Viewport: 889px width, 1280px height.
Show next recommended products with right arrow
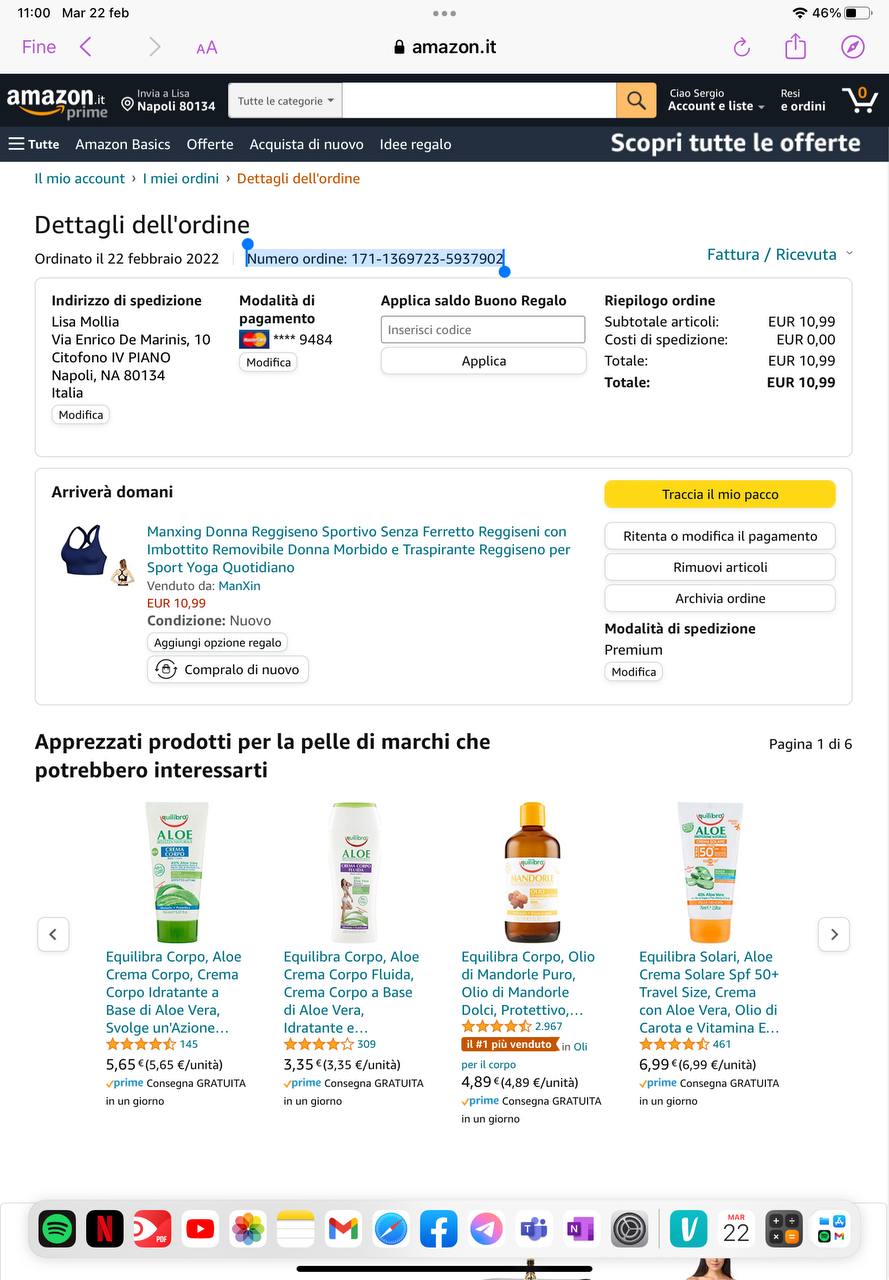tap(833, 935)
